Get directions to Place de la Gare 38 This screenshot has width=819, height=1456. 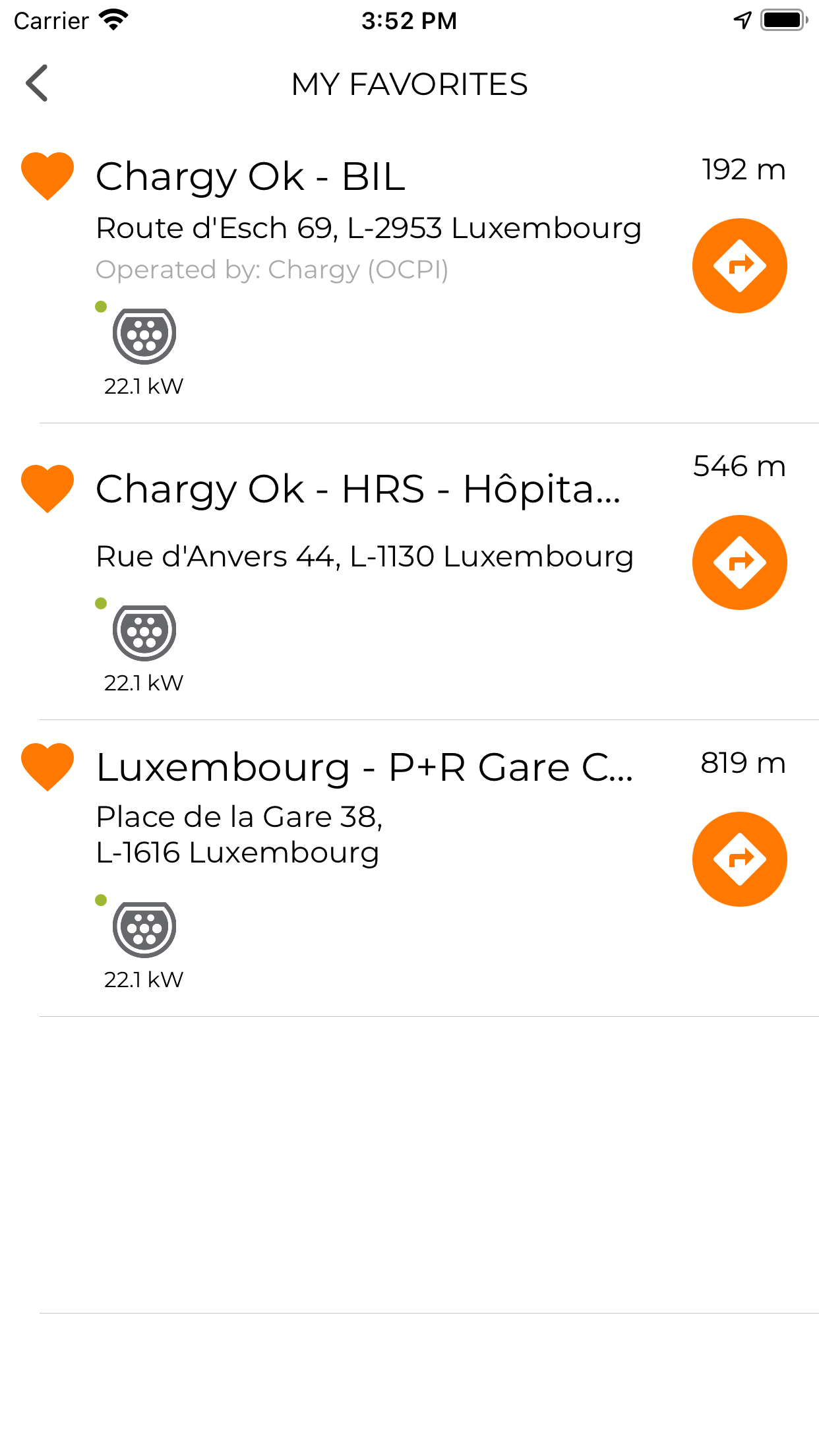(x=739, y=859)
